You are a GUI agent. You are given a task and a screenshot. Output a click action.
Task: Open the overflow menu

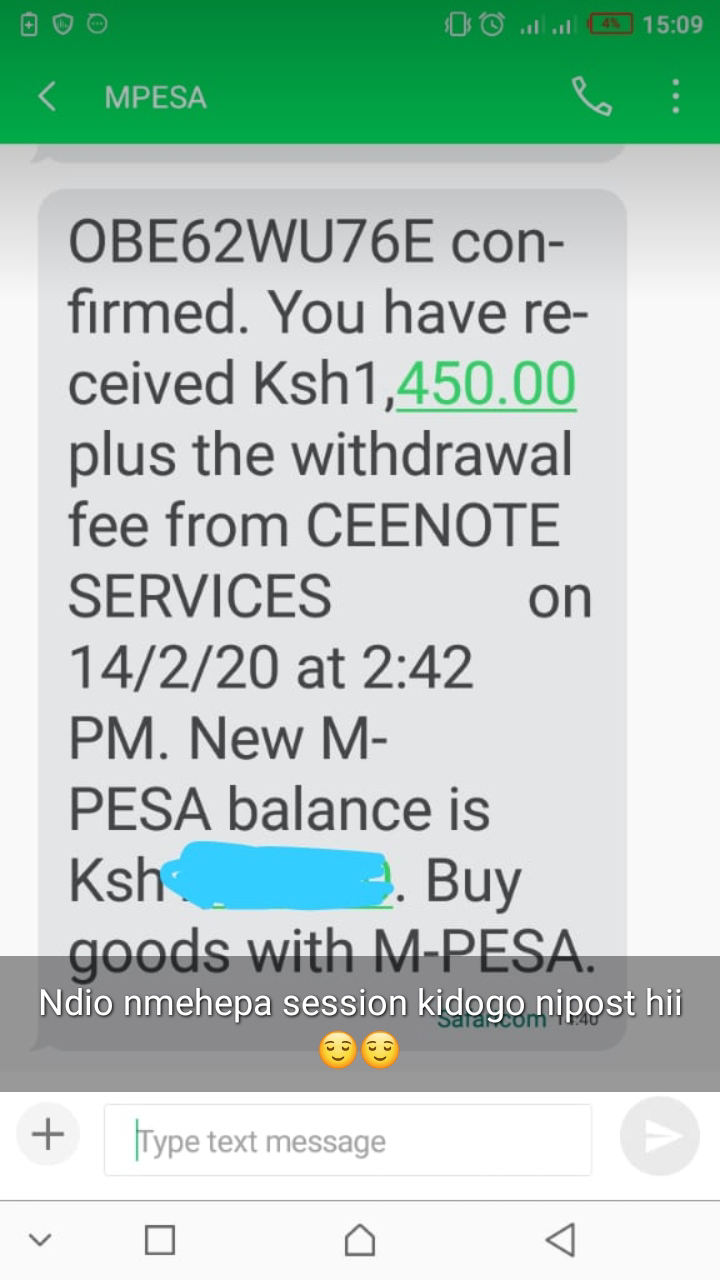tap(676, 97)
